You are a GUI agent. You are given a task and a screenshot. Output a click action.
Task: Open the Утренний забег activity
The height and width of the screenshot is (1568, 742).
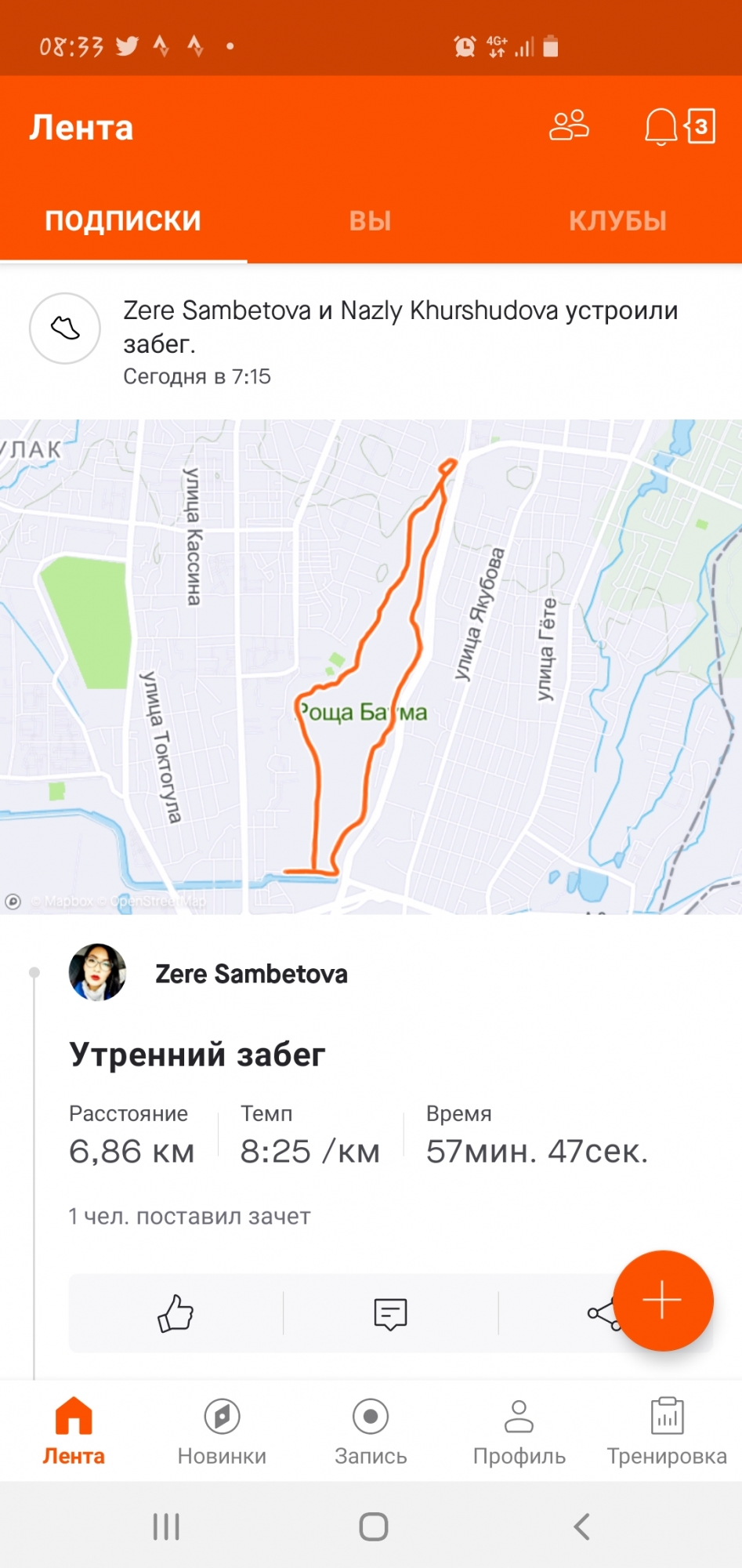(x=197, y=1054)
